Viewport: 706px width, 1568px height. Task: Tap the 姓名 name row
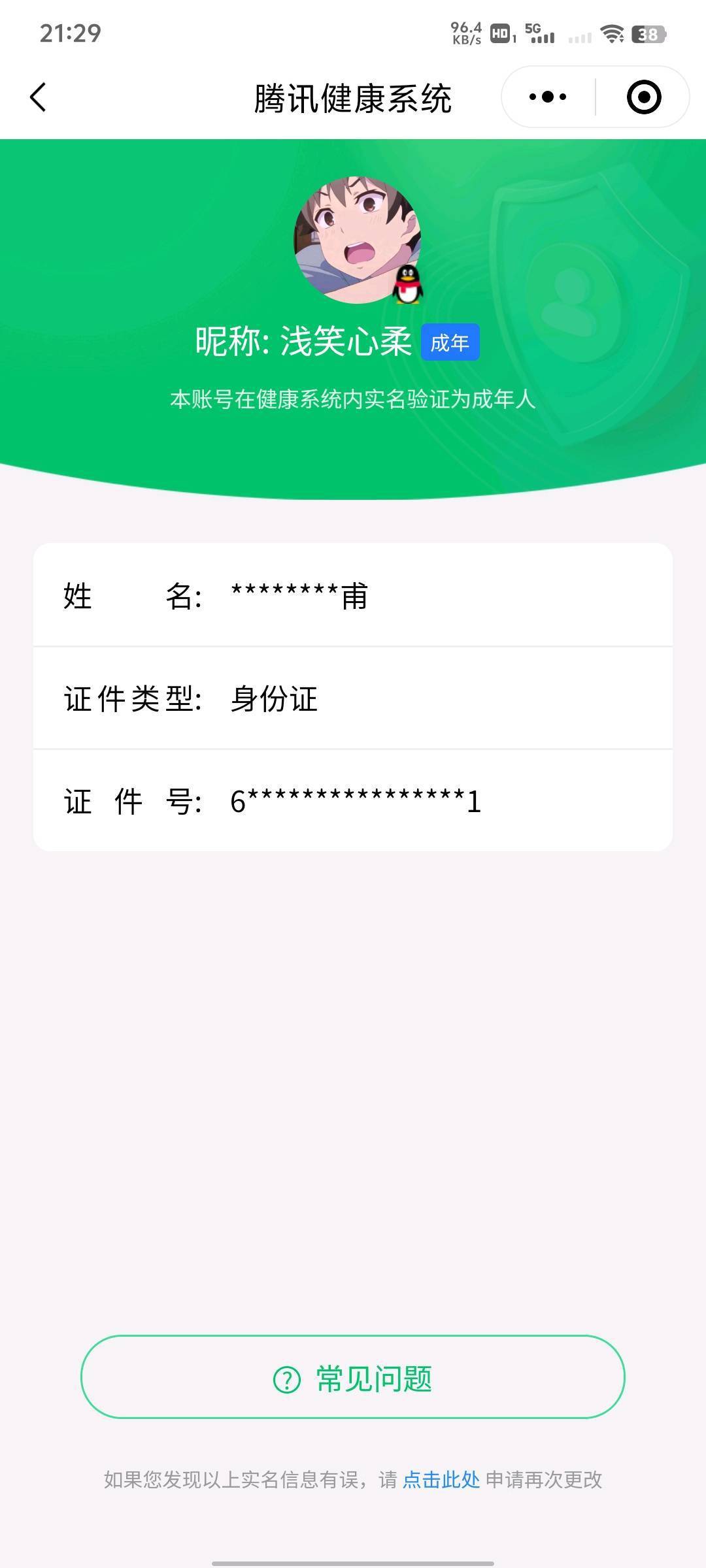[353, 596]
